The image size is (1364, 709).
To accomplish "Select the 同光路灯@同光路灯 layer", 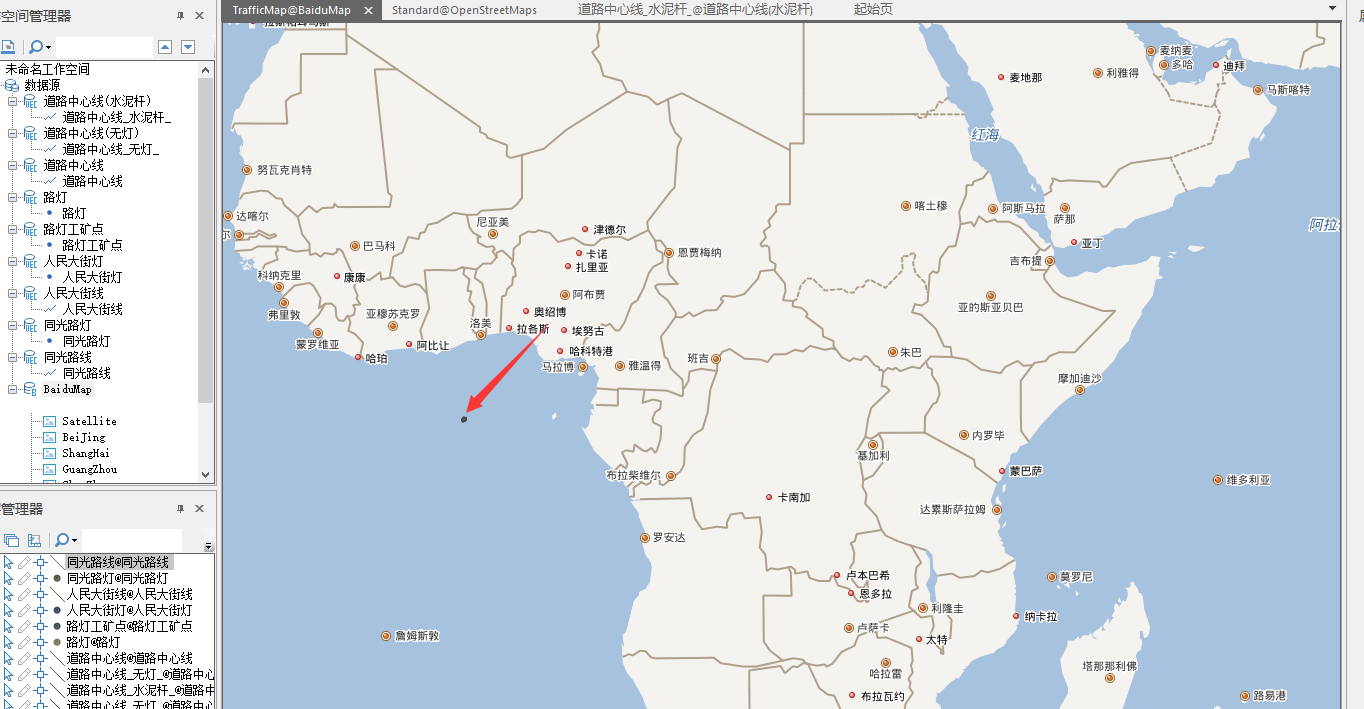I will pyautogui.click(x=117, y=578).
